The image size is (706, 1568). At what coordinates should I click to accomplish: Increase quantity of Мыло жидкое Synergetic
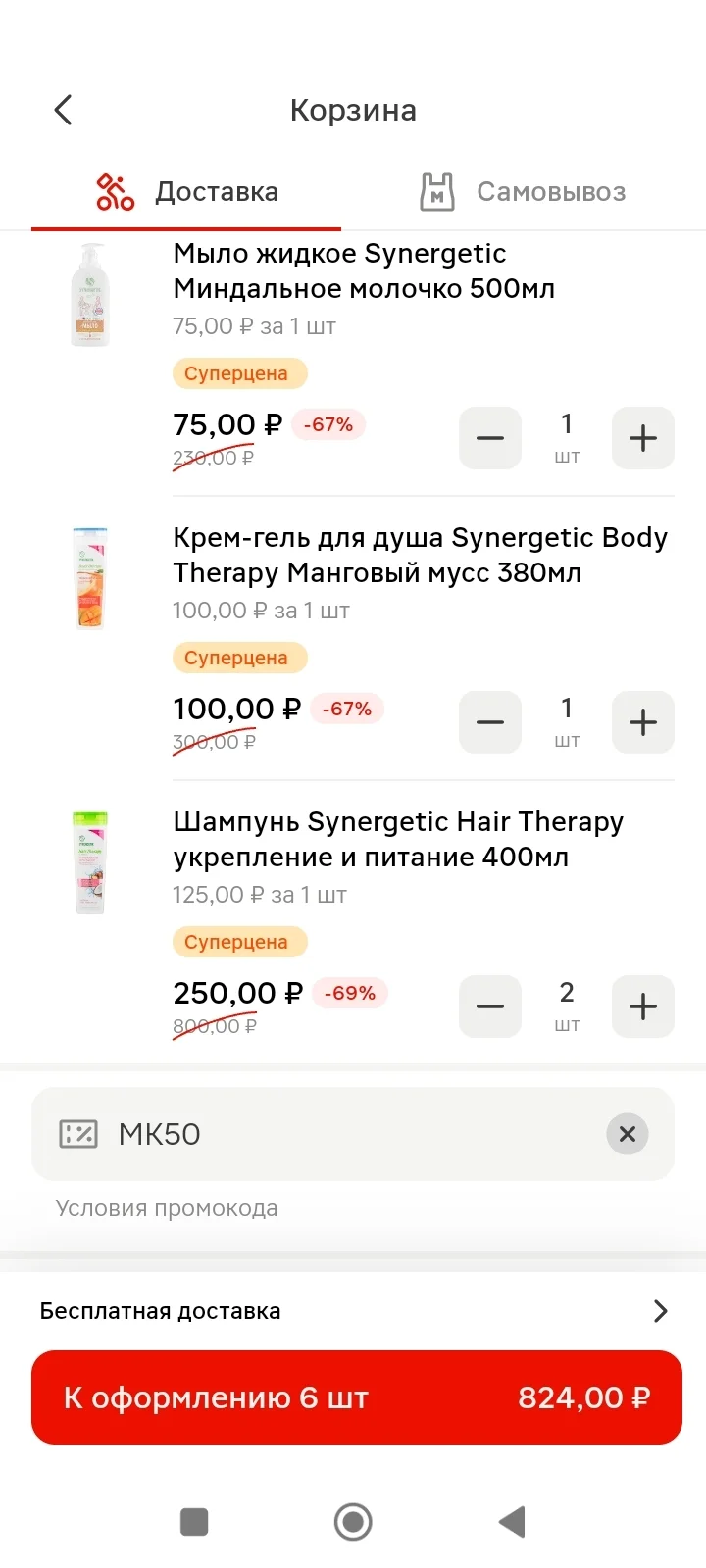[643, 438]
